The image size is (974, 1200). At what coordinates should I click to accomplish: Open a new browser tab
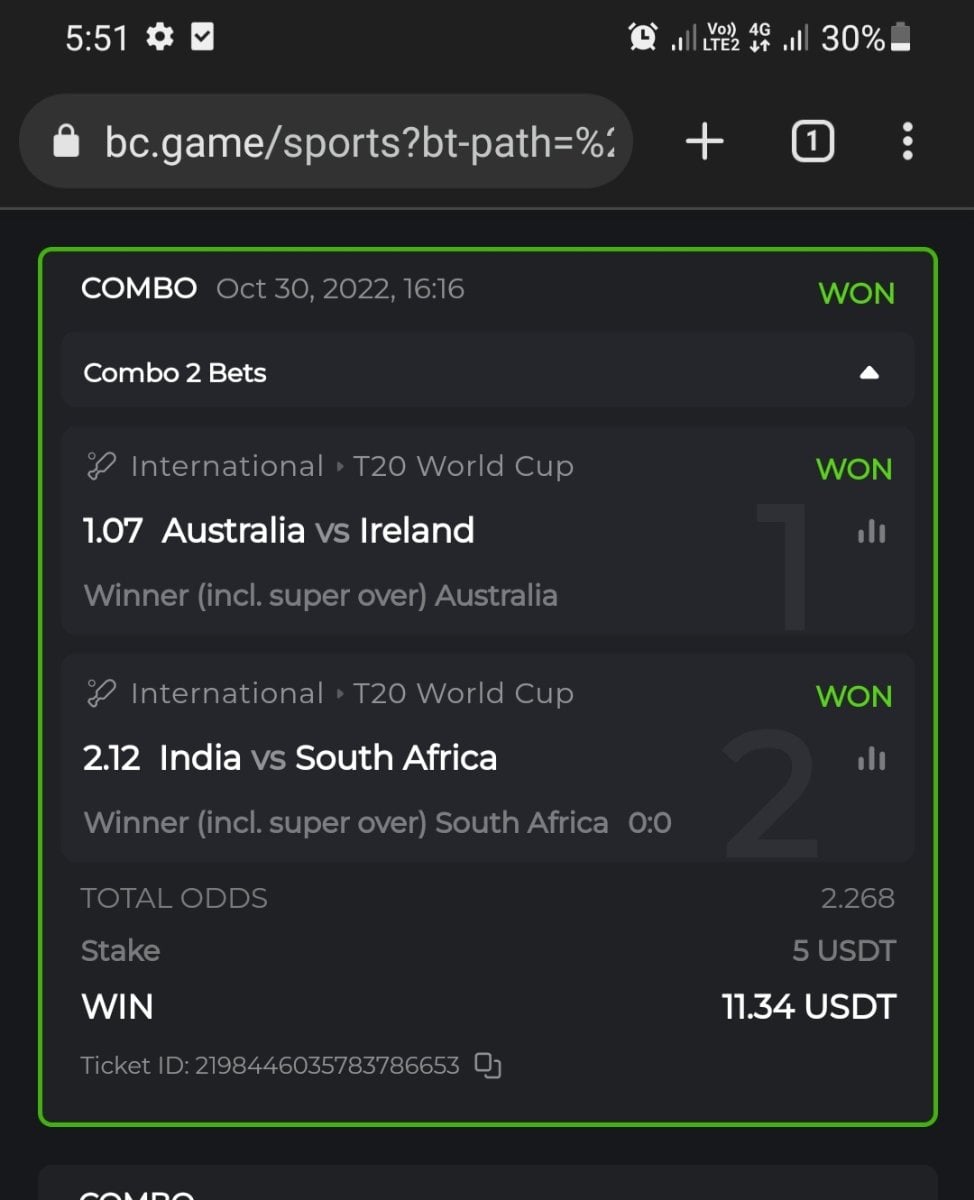pyautogui.click(x=705, y=142)
